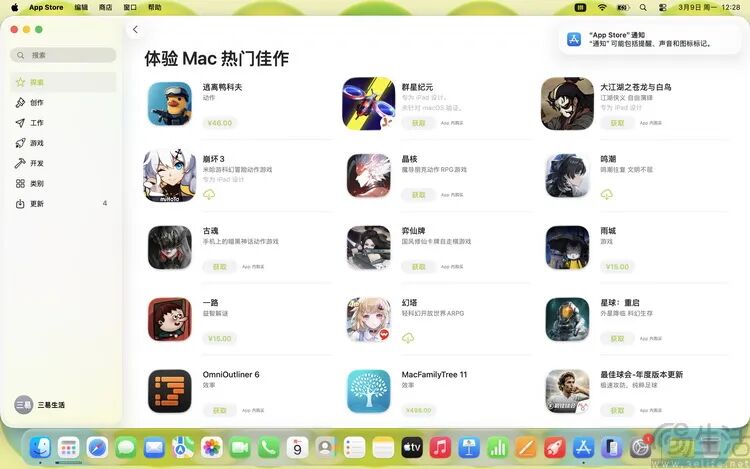Buy 雨城 for ¥15.00
Image resolution: width=750 pixels, height=469 pixels.
pyautogui.click(x=617, y=267)
